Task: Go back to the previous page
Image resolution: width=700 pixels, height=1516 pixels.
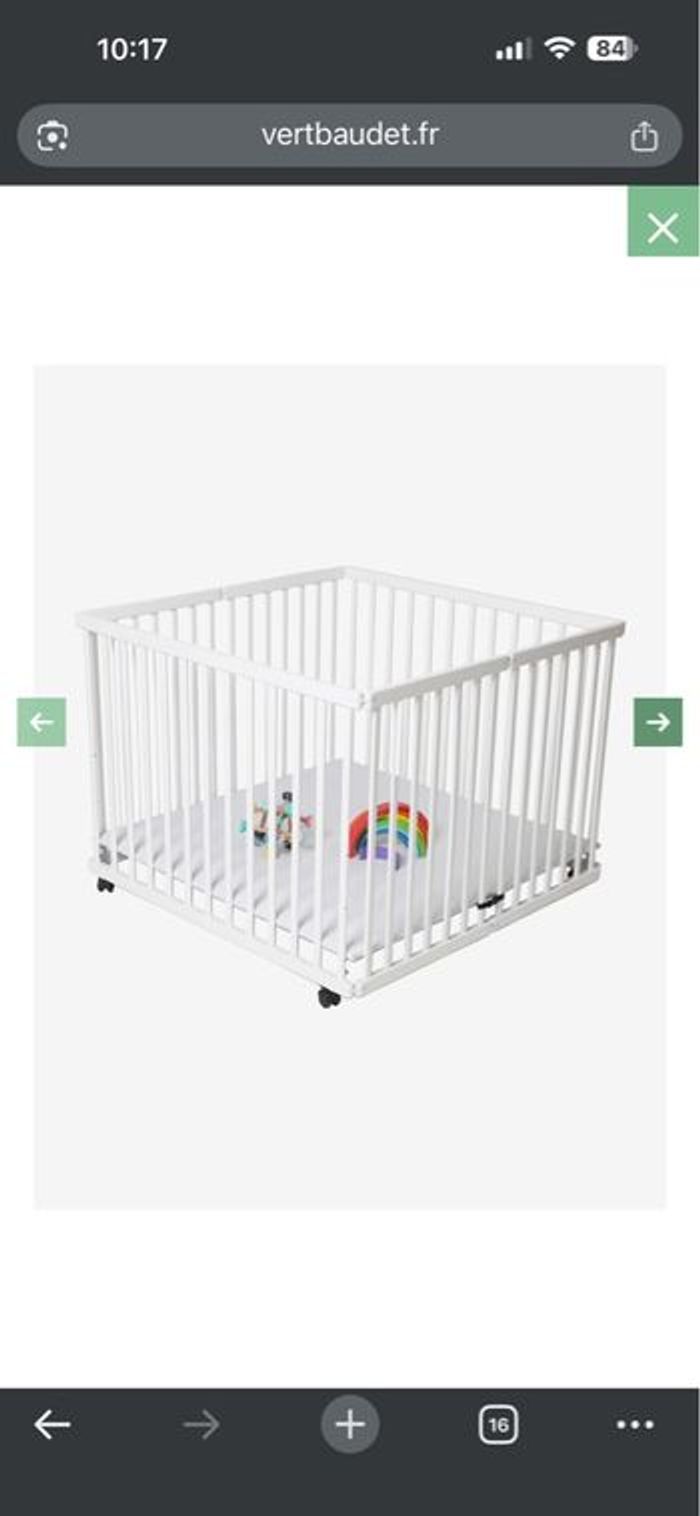Action: pos(52,1424)
